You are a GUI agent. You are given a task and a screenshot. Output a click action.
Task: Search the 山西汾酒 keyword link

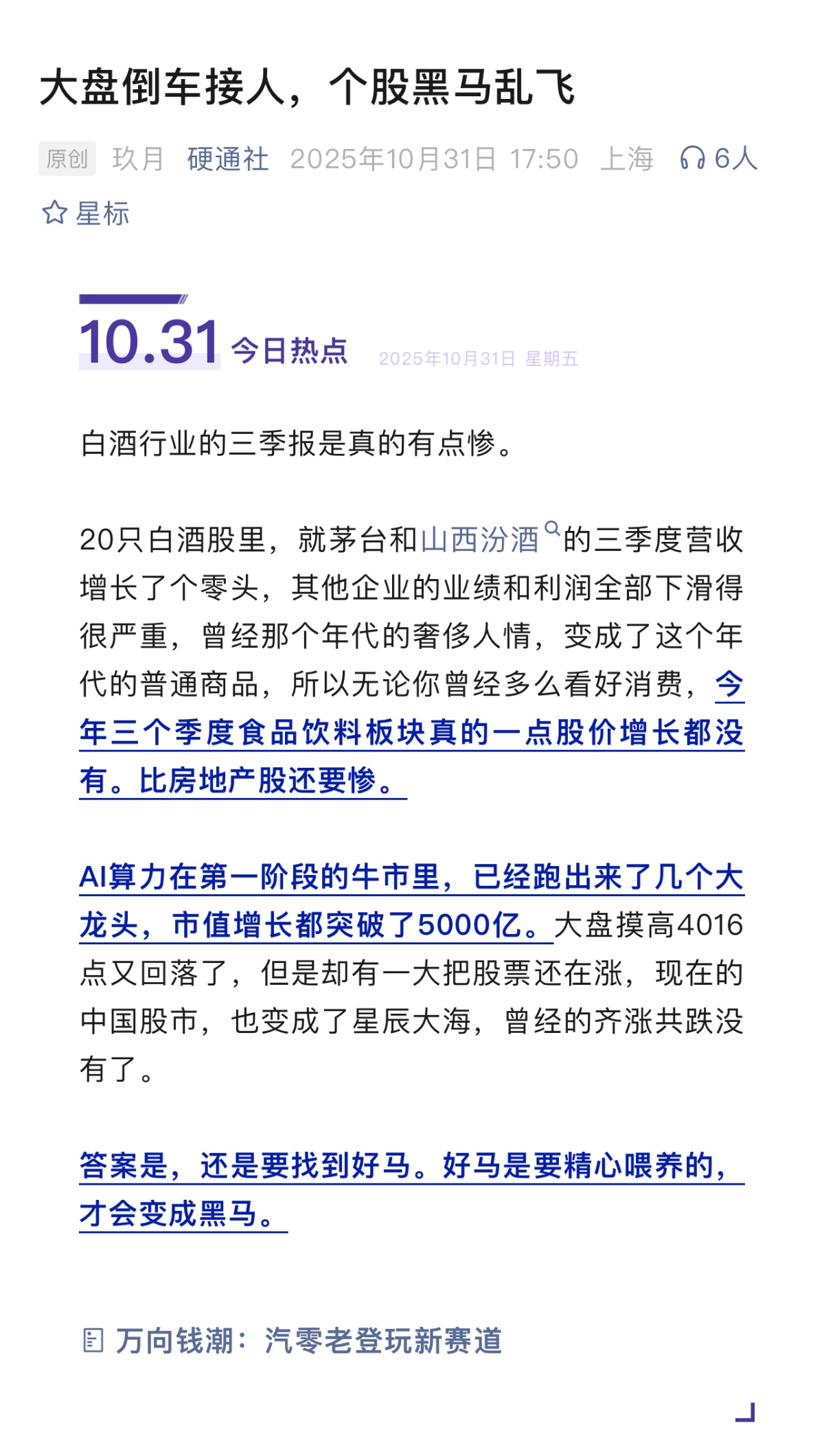coord(481,540)
